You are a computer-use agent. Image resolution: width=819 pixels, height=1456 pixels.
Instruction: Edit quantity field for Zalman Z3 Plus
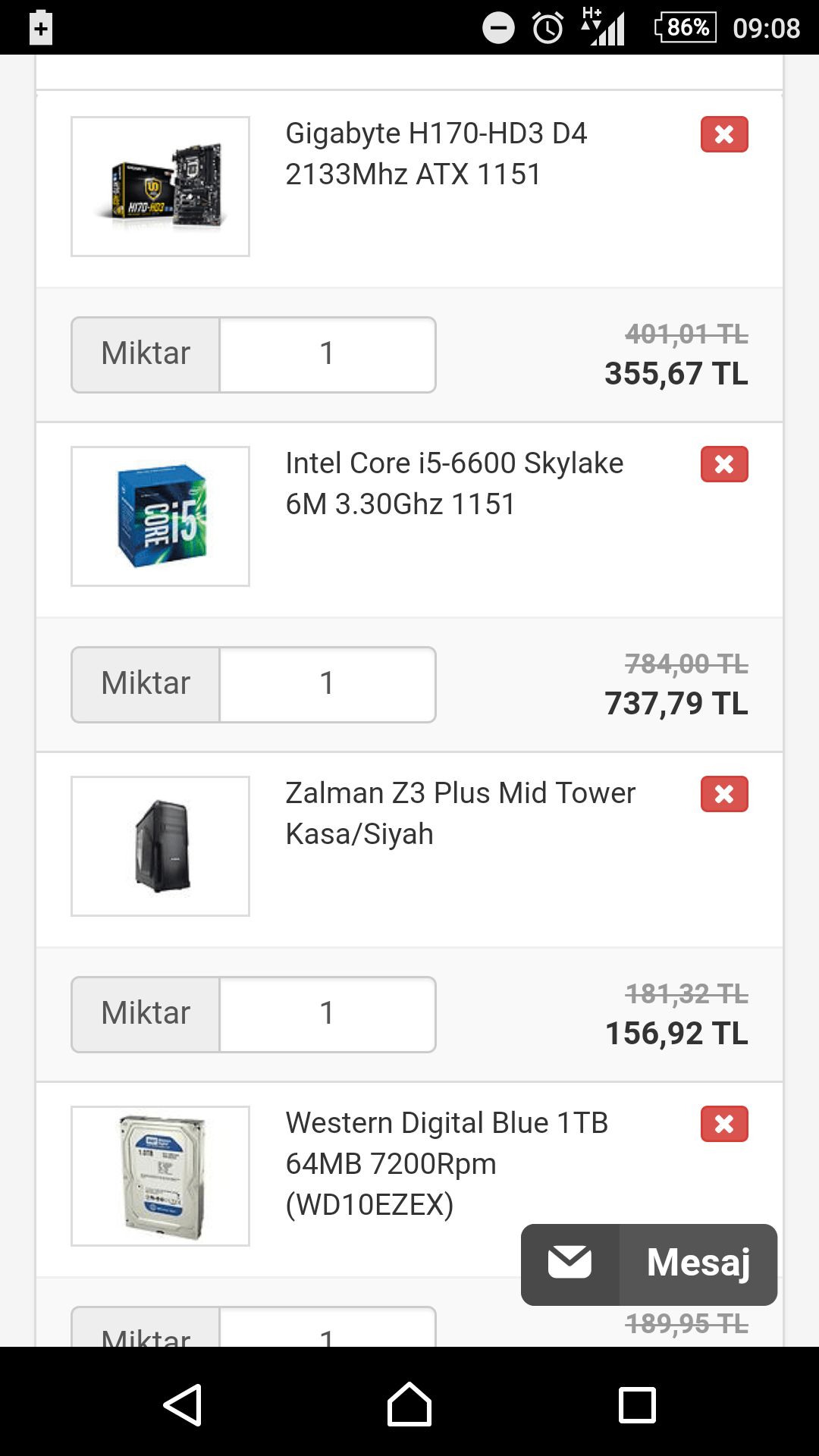click(x=327, y=1015)
